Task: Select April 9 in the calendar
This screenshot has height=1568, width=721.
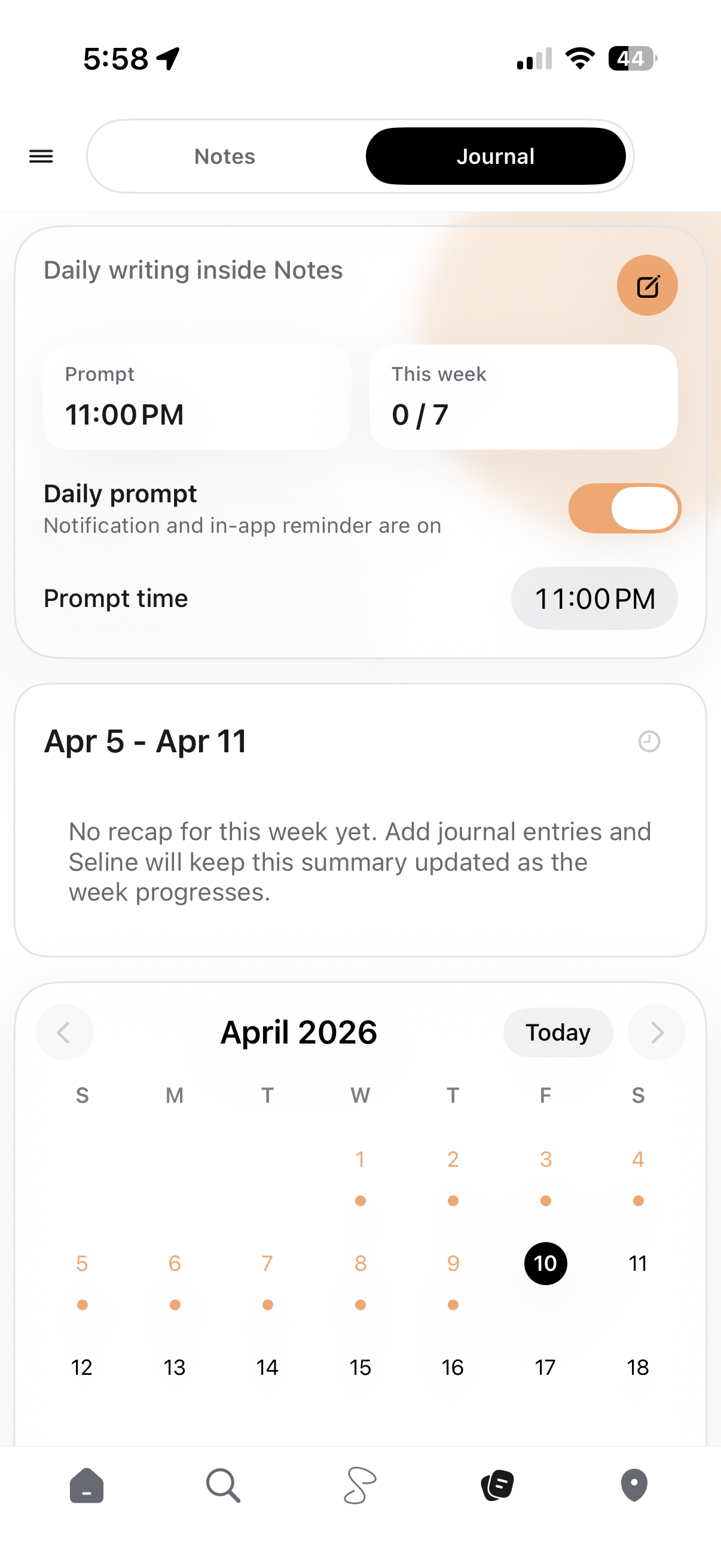Action: click(x=453, y=1264)
